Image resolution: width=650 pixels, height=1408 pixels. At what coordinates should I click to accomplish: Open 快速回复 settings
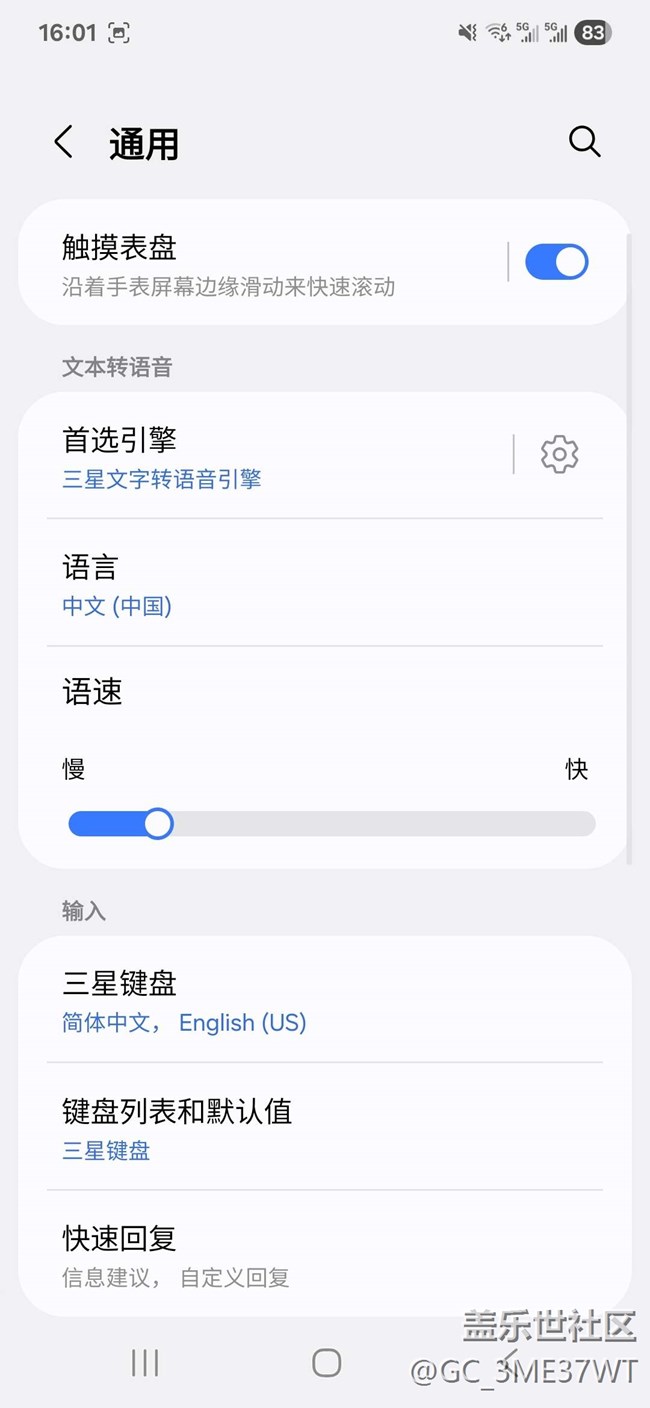coord(324,1254)
